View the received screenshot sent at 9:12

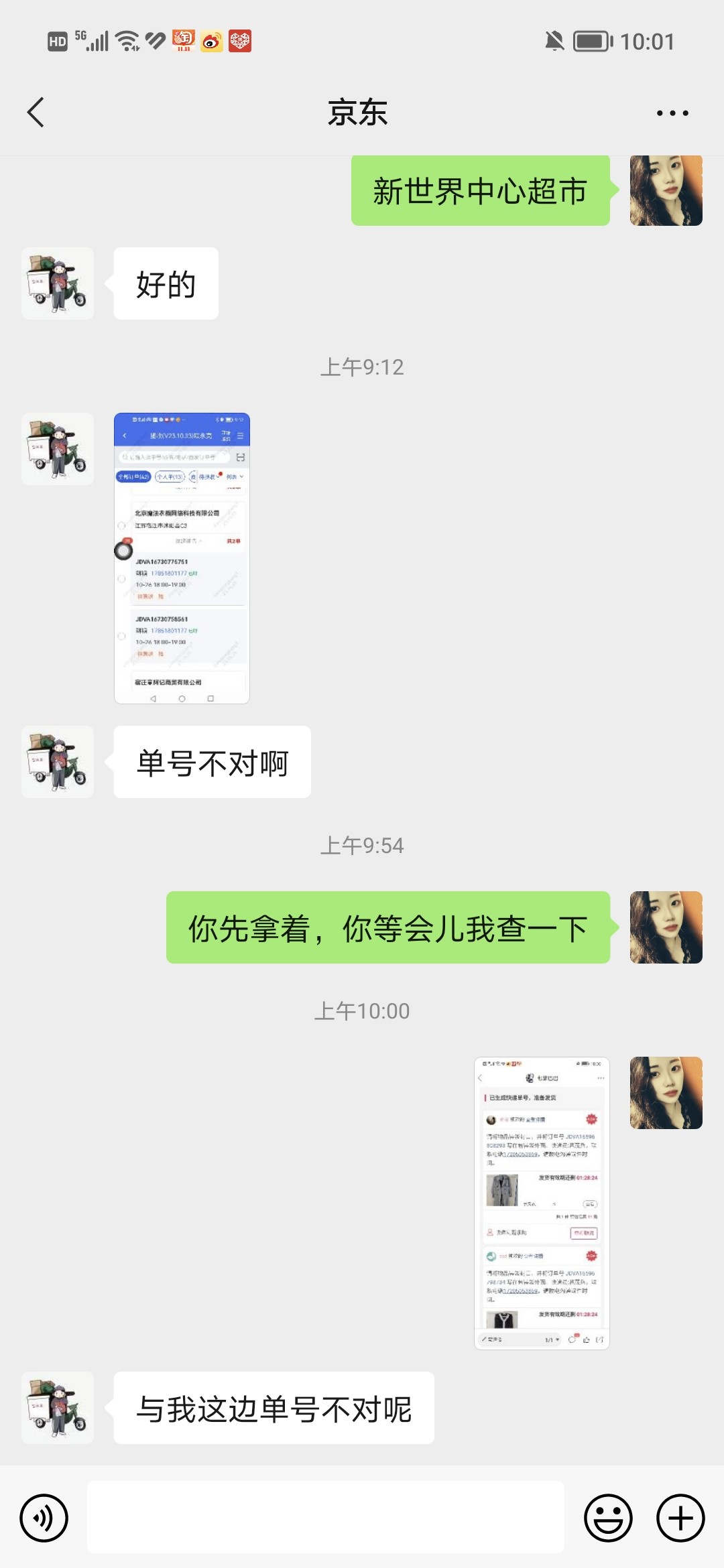coord(182,558)
